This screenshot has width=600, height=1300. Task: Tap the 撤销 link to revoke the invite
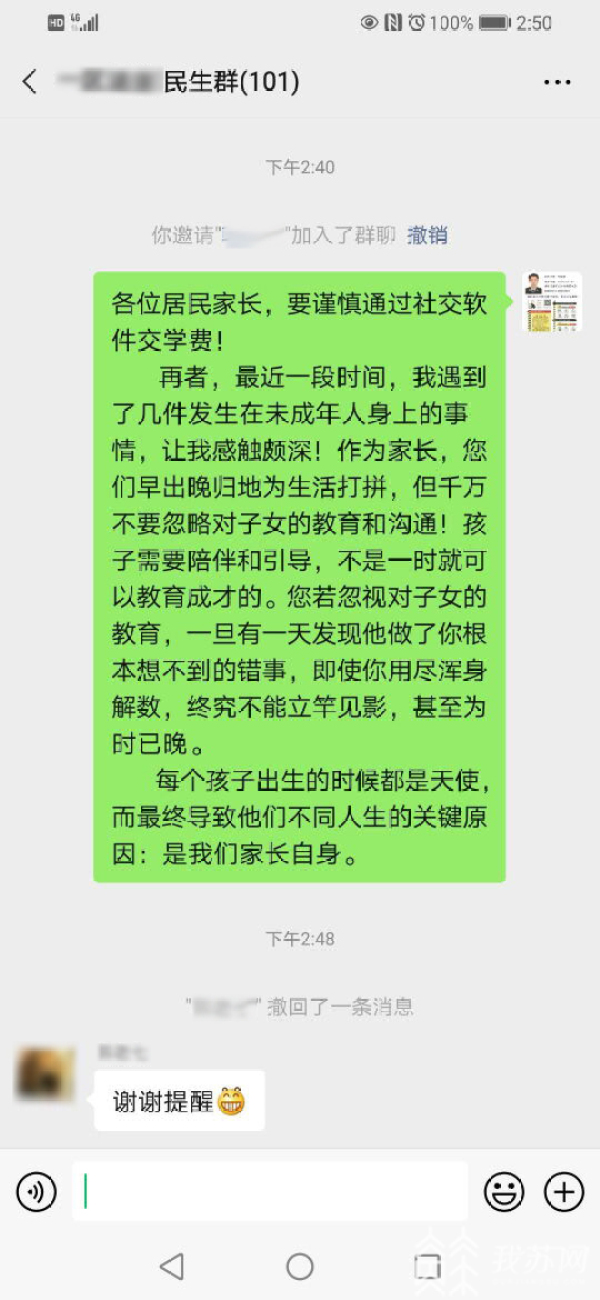[x=428, y=235]
